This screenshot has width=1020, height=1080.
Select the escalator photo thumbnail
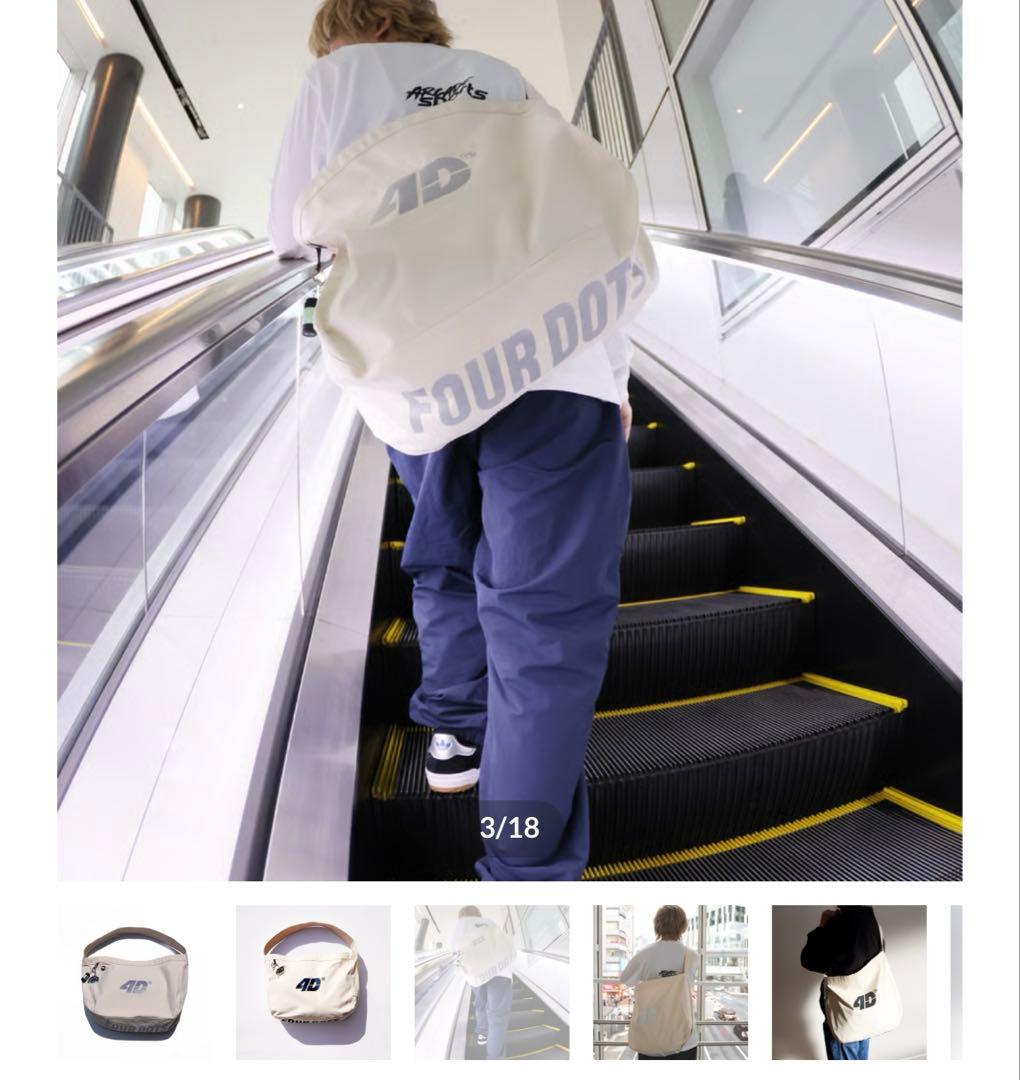[491, 982]
